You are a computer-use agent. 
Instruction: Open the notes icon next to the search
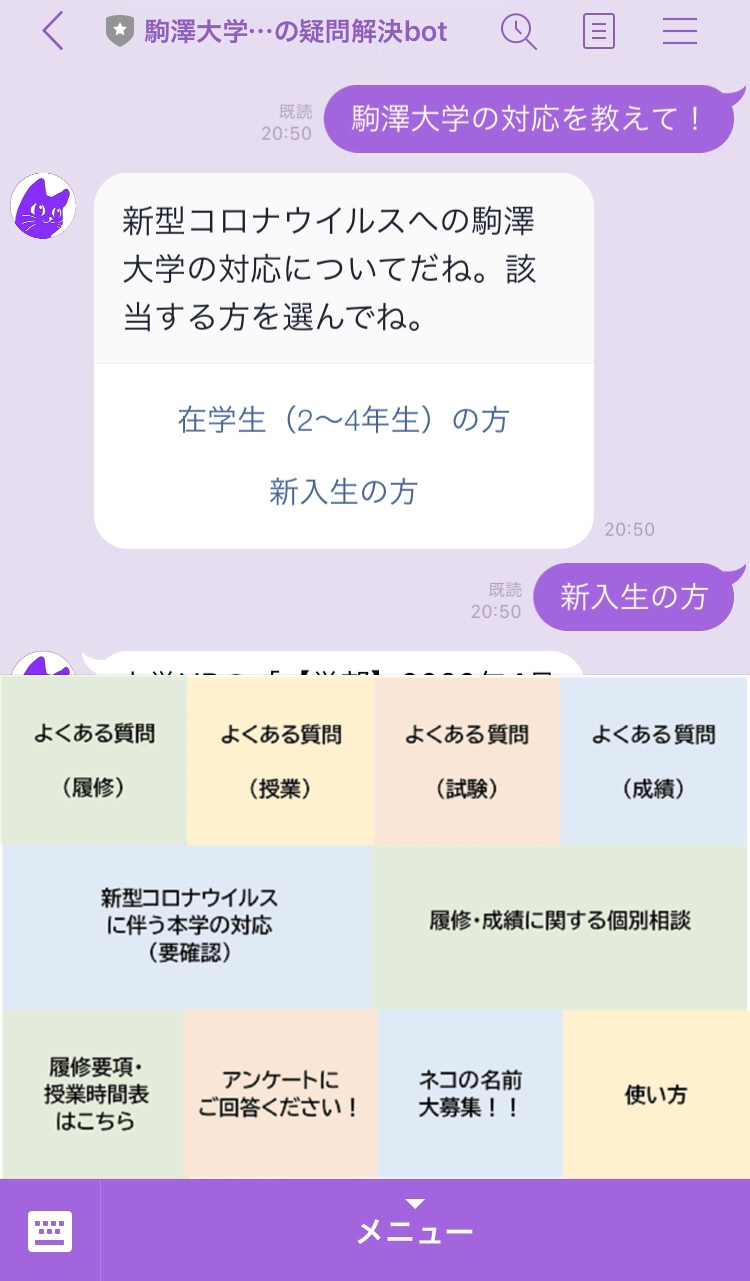[598, 31]
